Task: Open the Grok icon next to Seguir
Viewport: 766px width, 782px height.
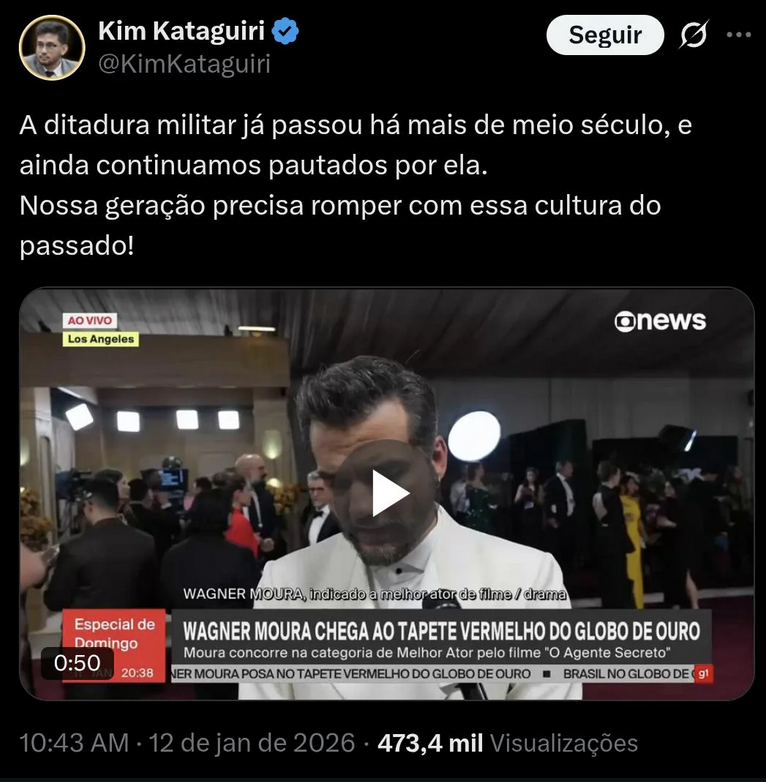Action: click(693, 35)
